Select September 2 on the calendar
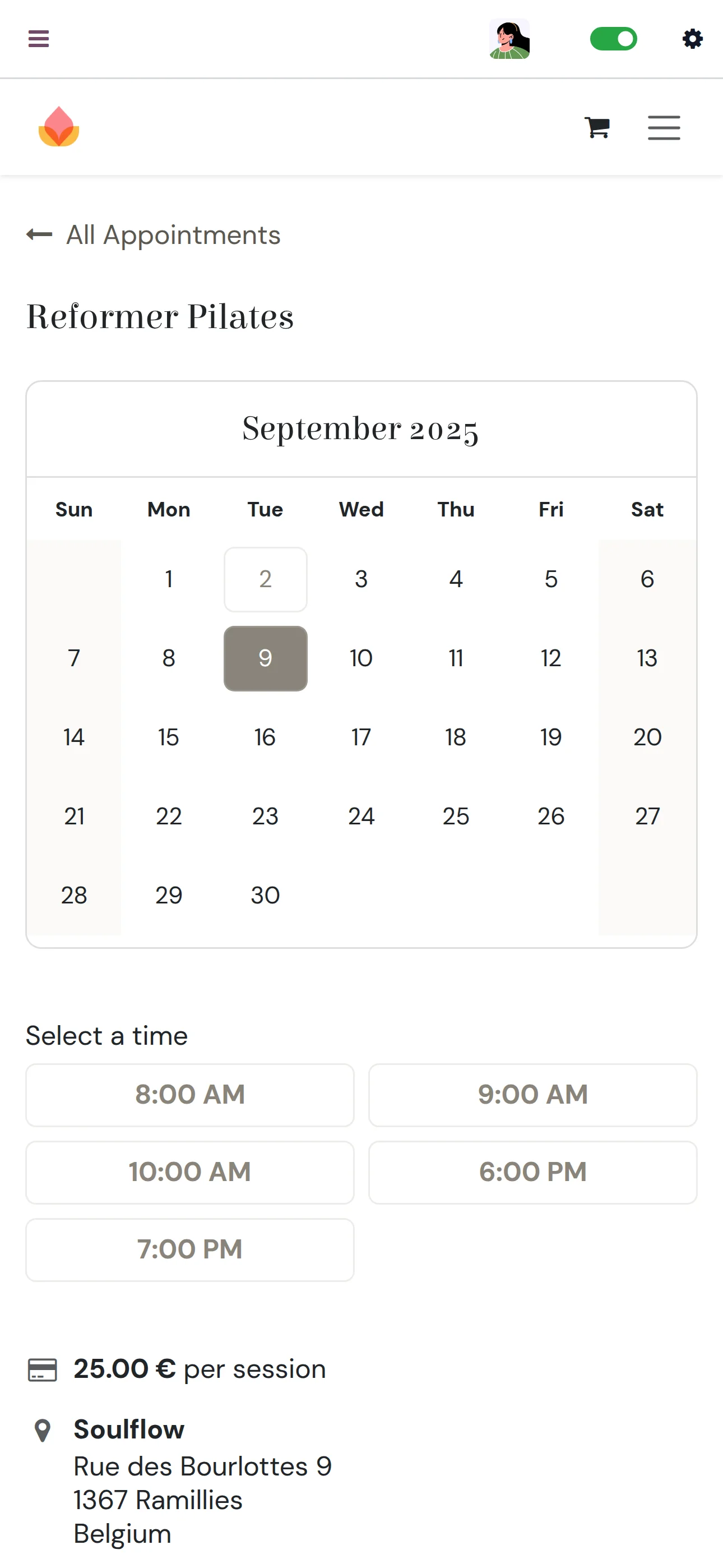The image size is (723, 1568). (265, 579)
